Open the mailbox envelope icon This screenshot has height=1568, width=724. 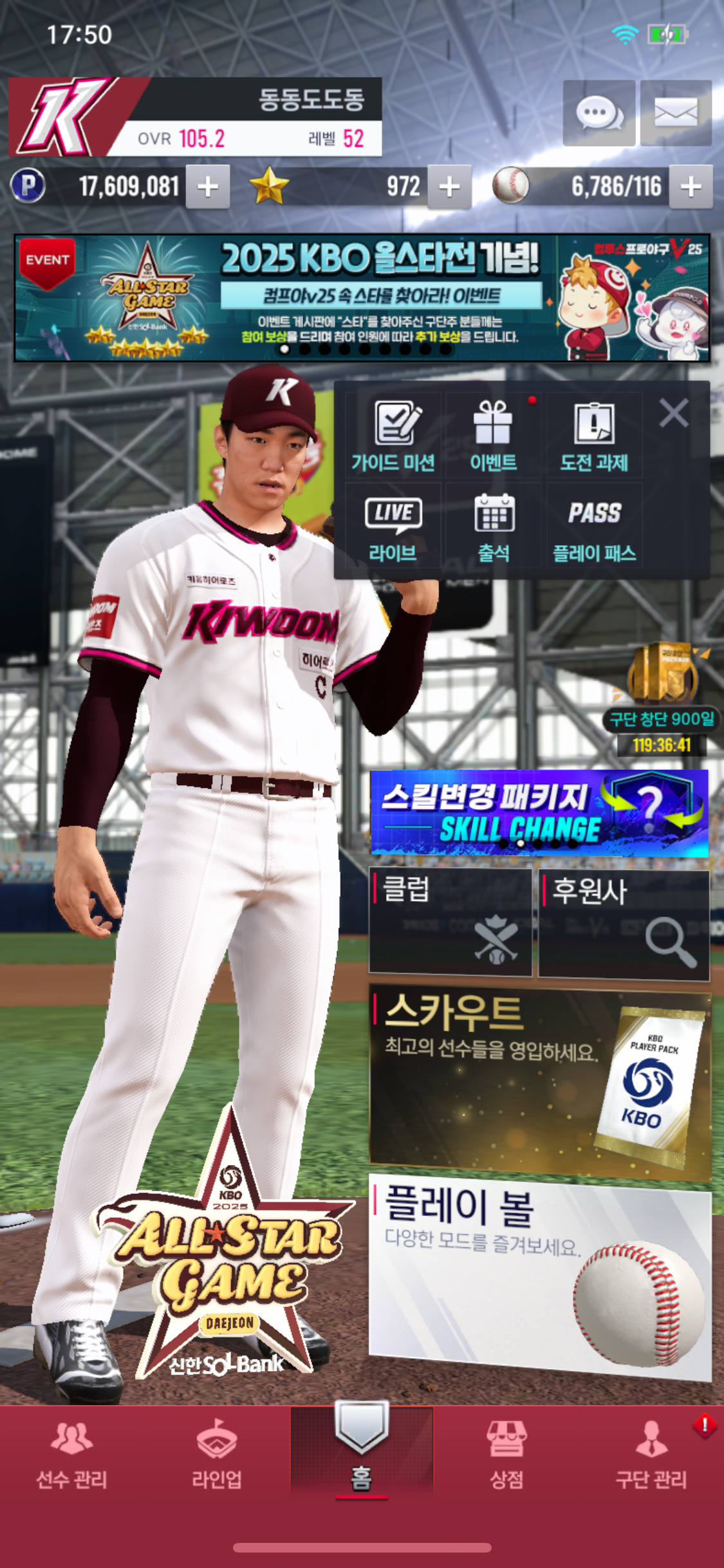[x=676, y=113]
